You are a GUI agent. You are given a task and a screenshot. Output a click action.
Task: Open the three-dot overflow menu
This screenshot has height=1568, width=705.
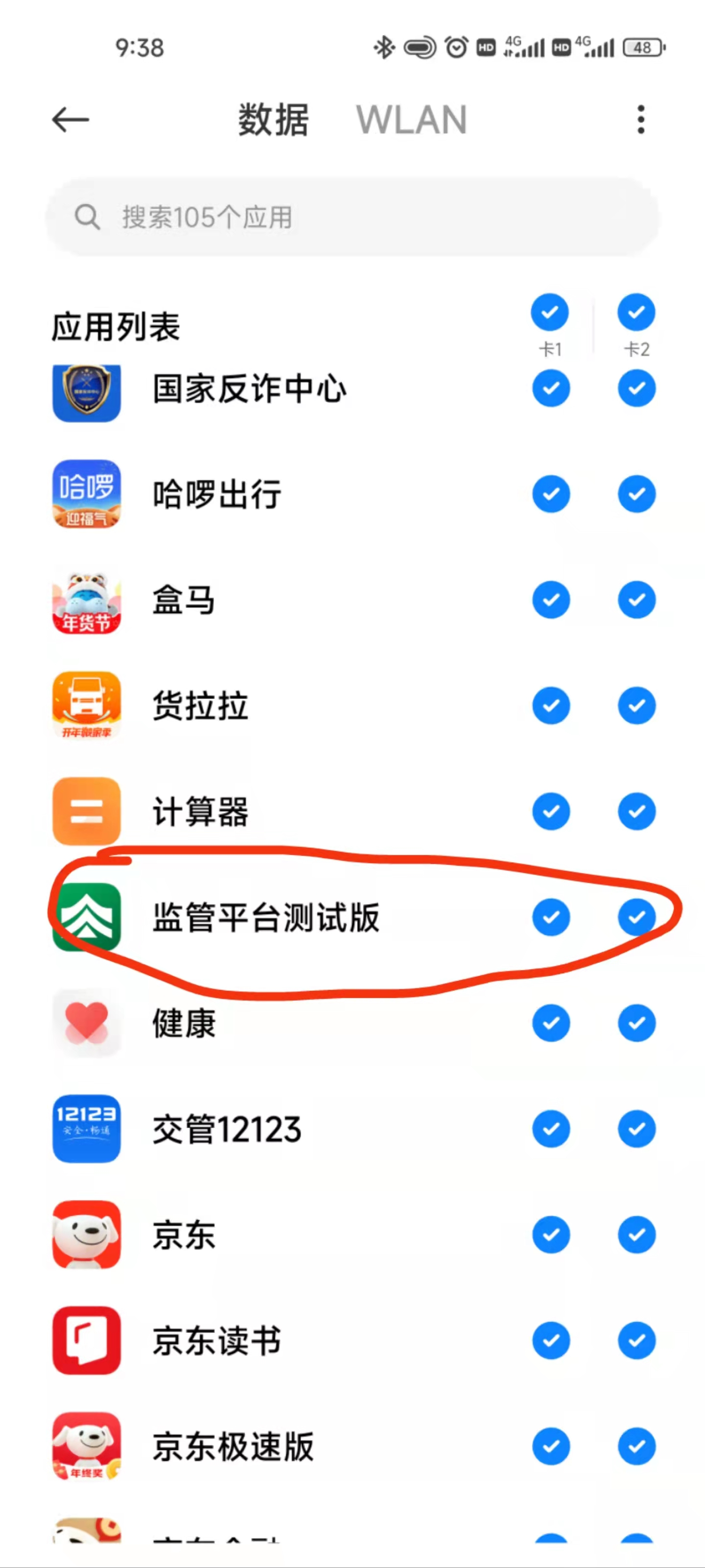(640, 120)
